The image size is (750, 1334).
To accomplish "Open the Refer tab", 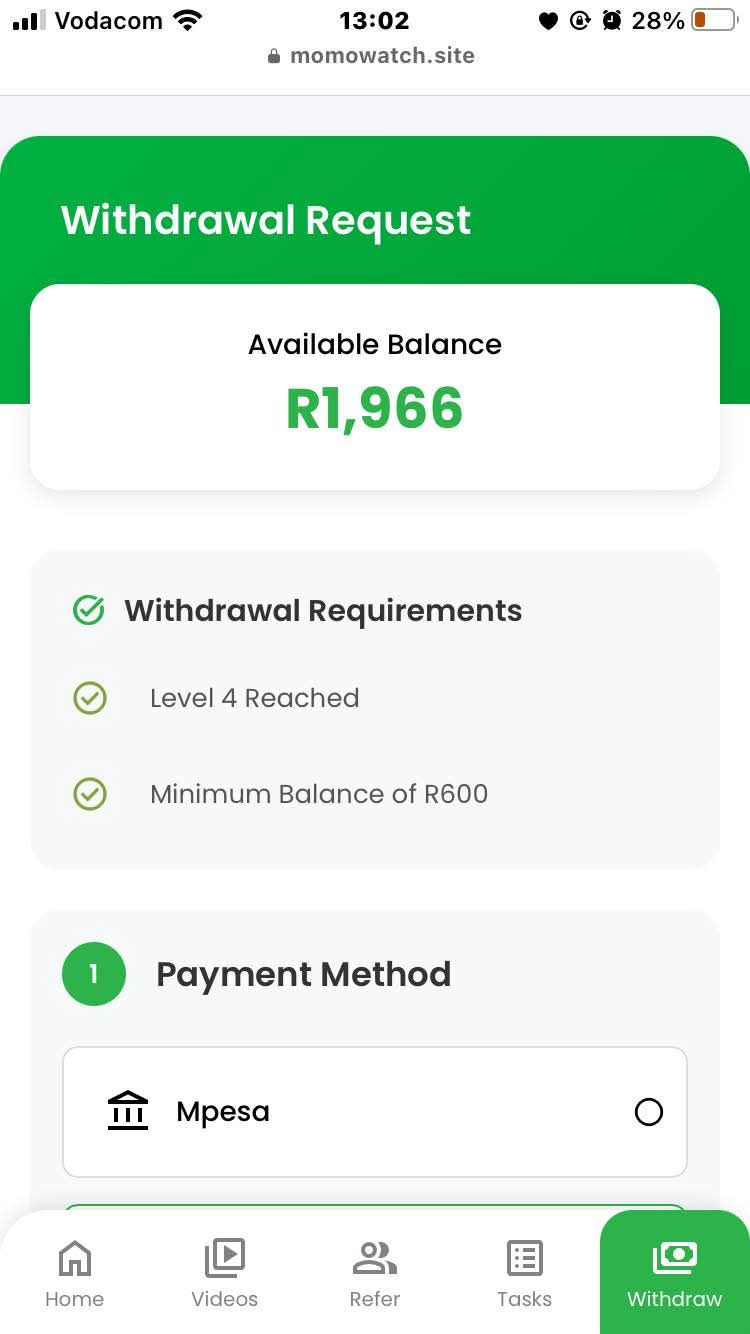I will coord(375,1274).
